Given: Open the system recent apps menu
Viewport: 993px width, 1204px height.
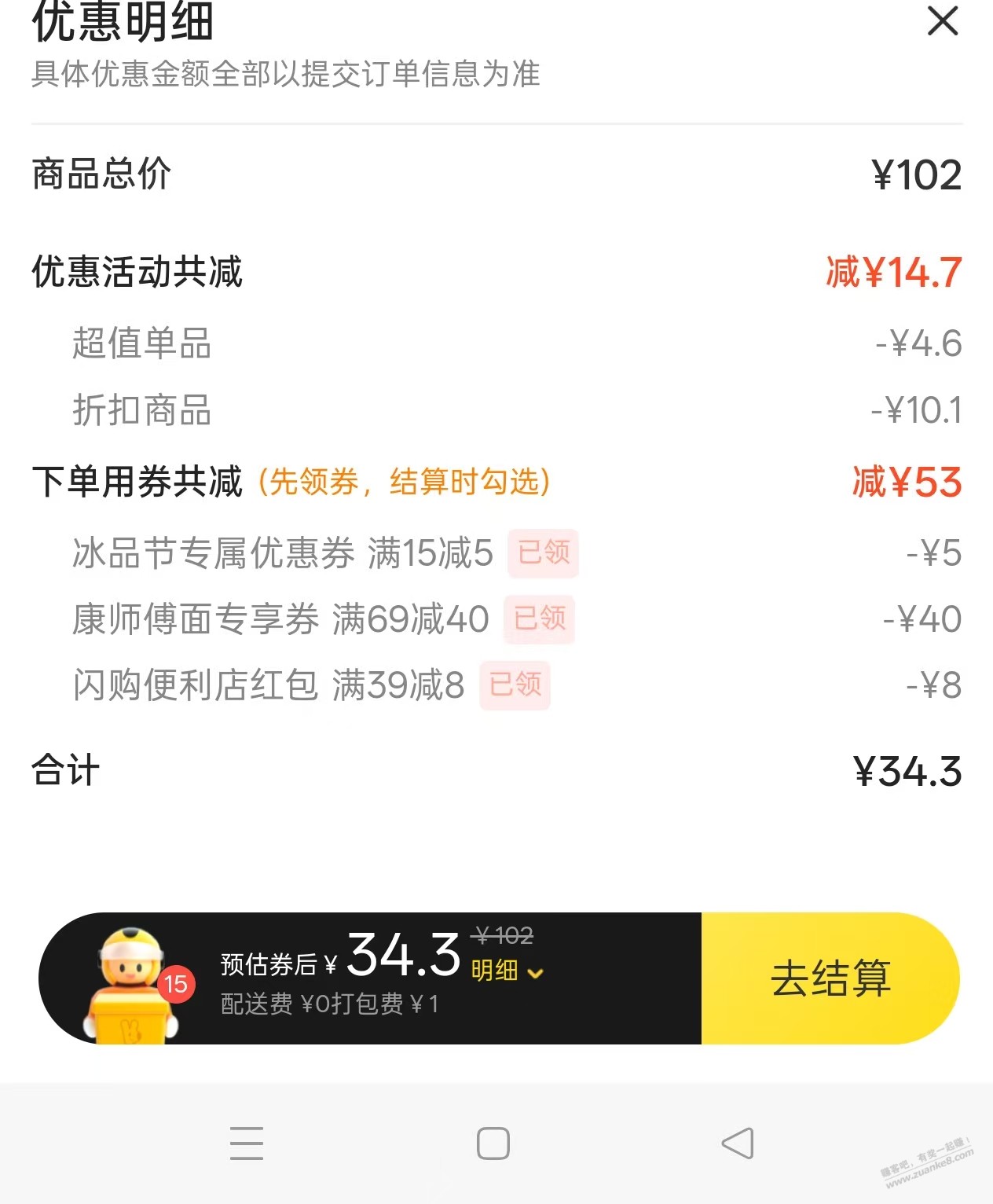Looking at the screenshot, I should click(x=247, y=1143).
